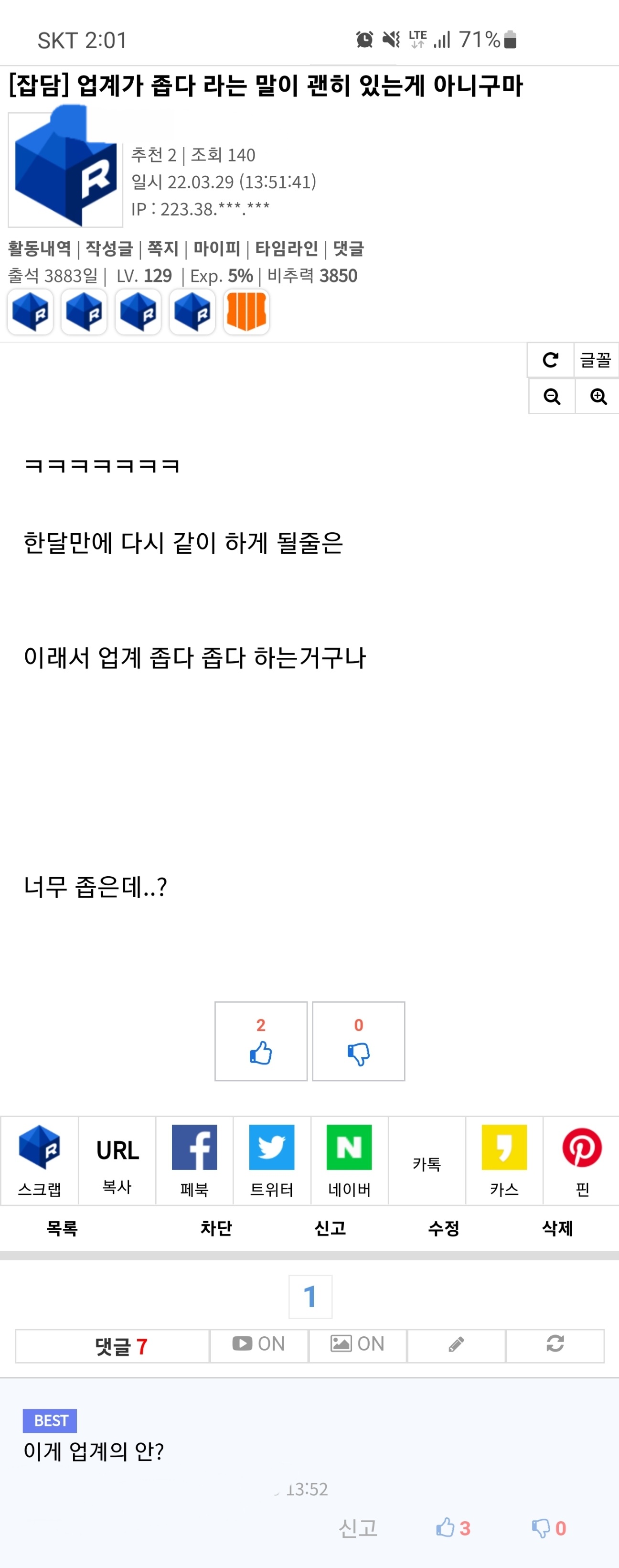View the author's 타임라인
619x1568 pixels.
(286, 248)
